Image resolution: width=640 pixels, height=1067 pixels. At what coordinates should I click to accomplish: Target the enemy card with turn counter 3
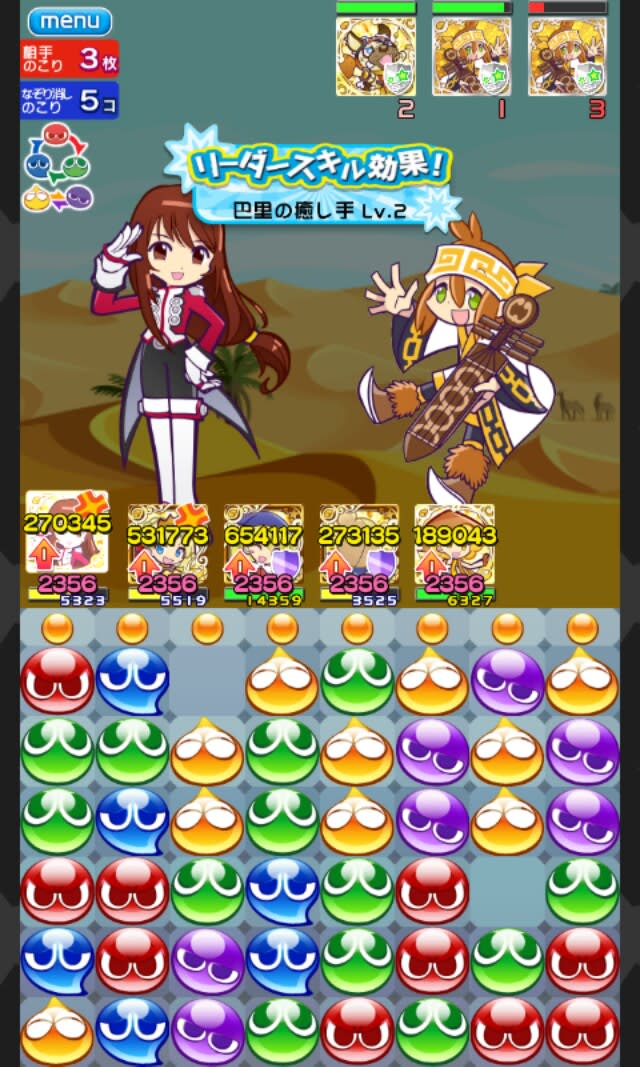click(567, 57)
